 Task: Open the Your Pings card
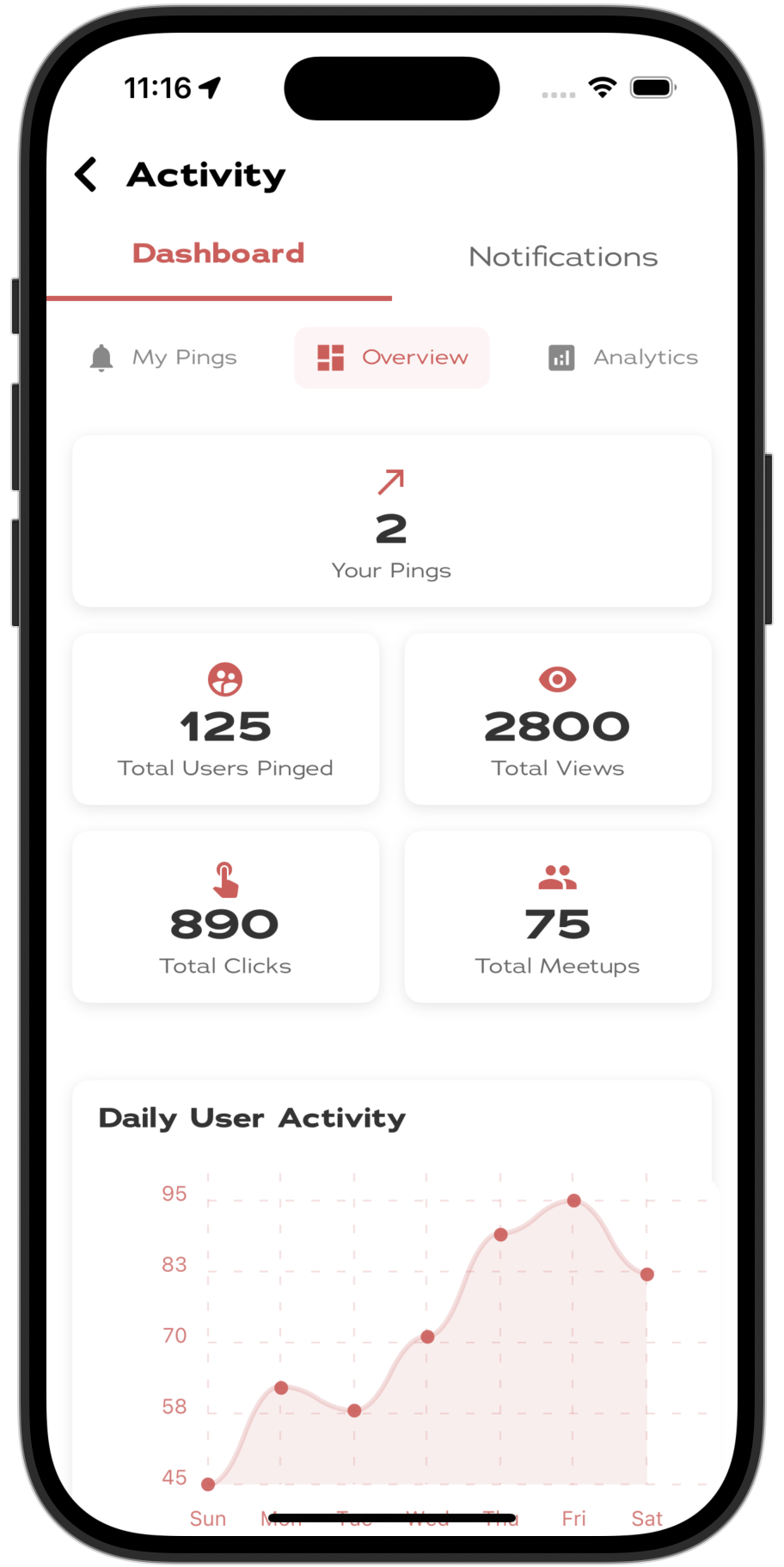(x=391, y=522)
